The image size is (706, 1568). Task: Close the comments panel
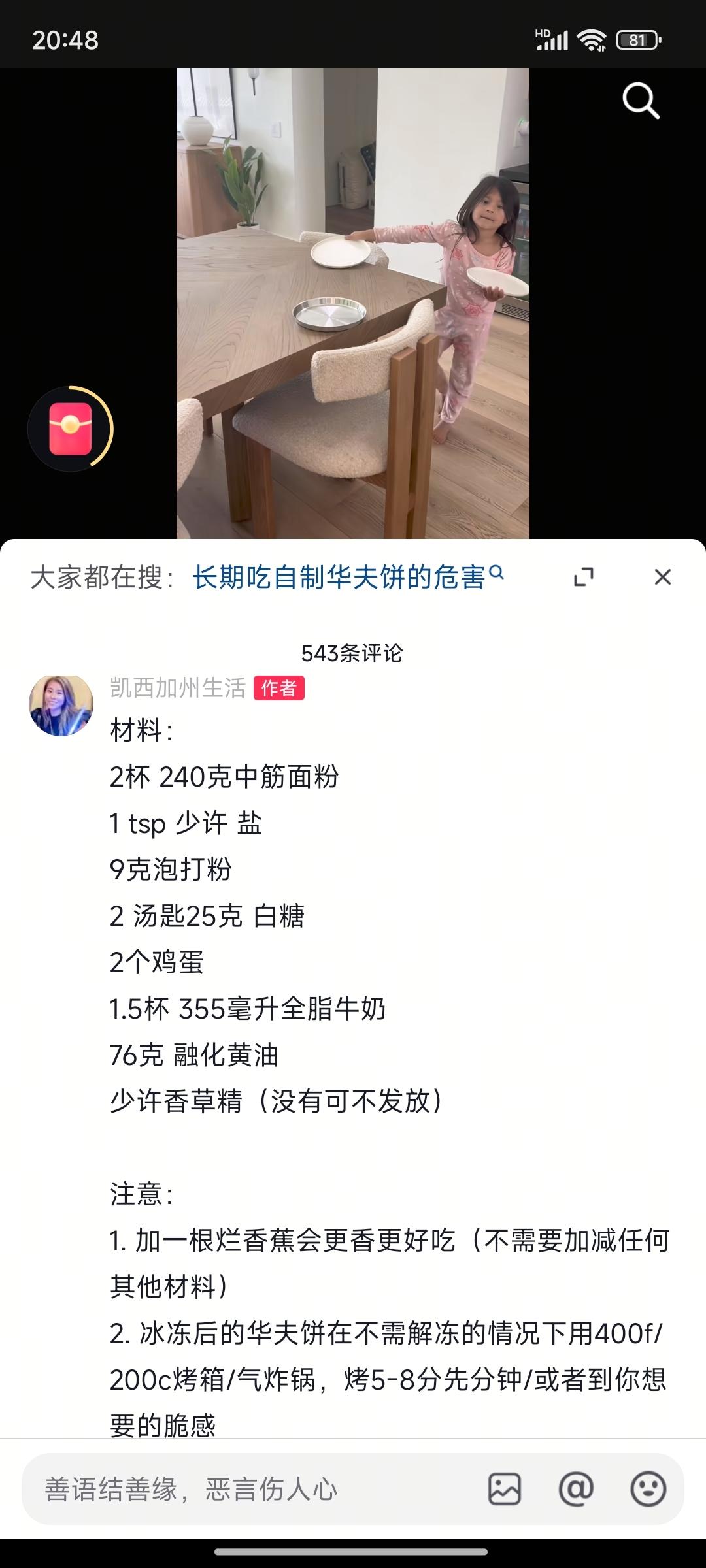click(x=662, y=578)
